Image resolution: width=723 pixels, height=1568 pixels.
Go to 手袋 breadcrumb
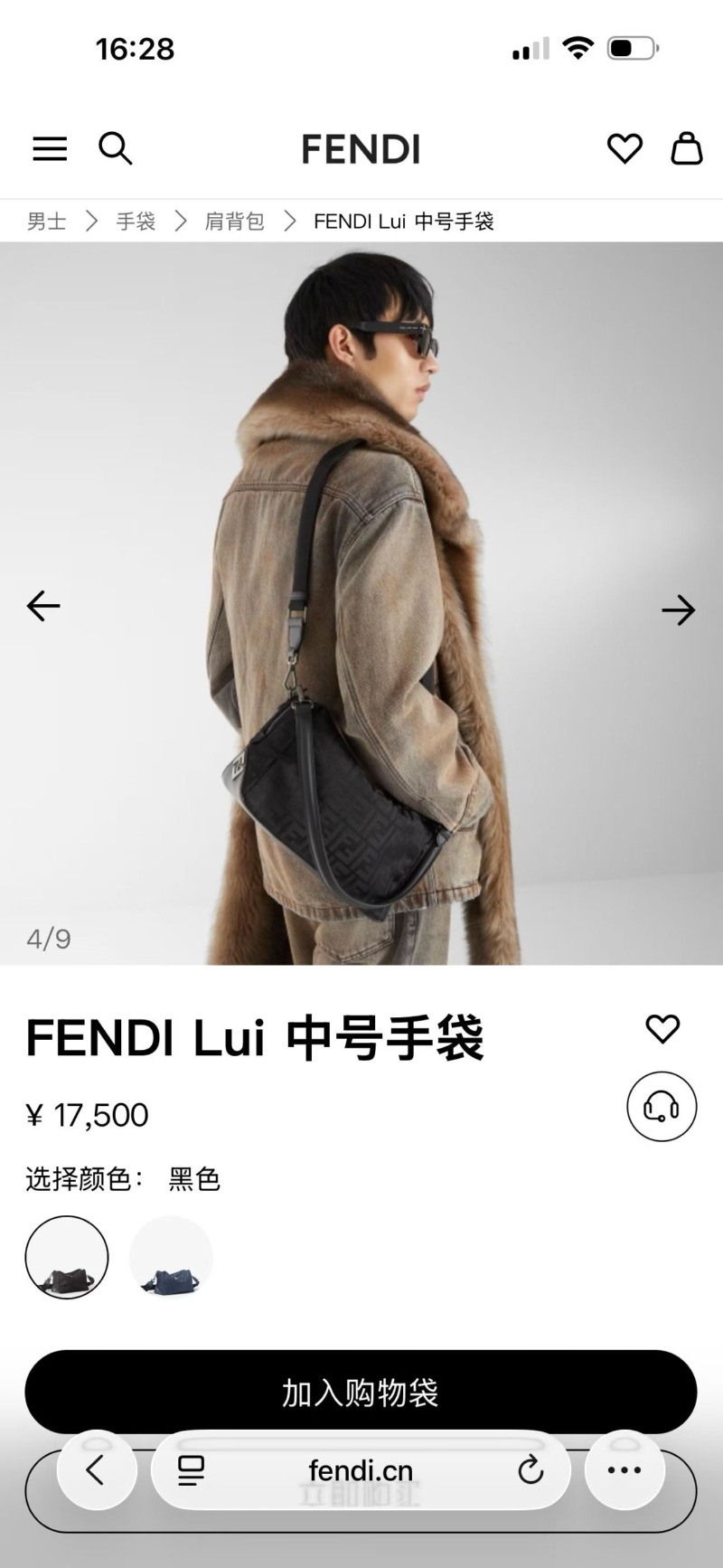(x=136, y=222)
